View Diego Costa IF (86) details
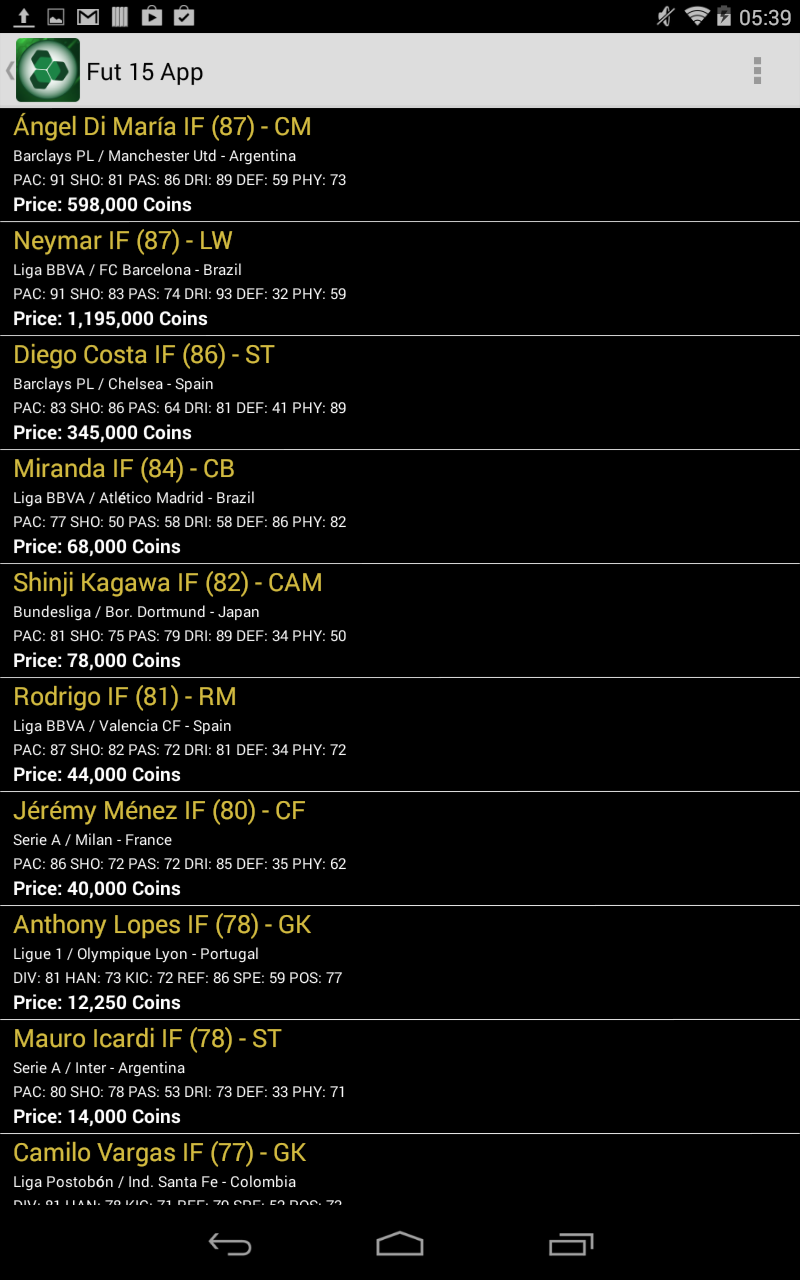This screenshot has height=1280, width=800. coord(400,393)
